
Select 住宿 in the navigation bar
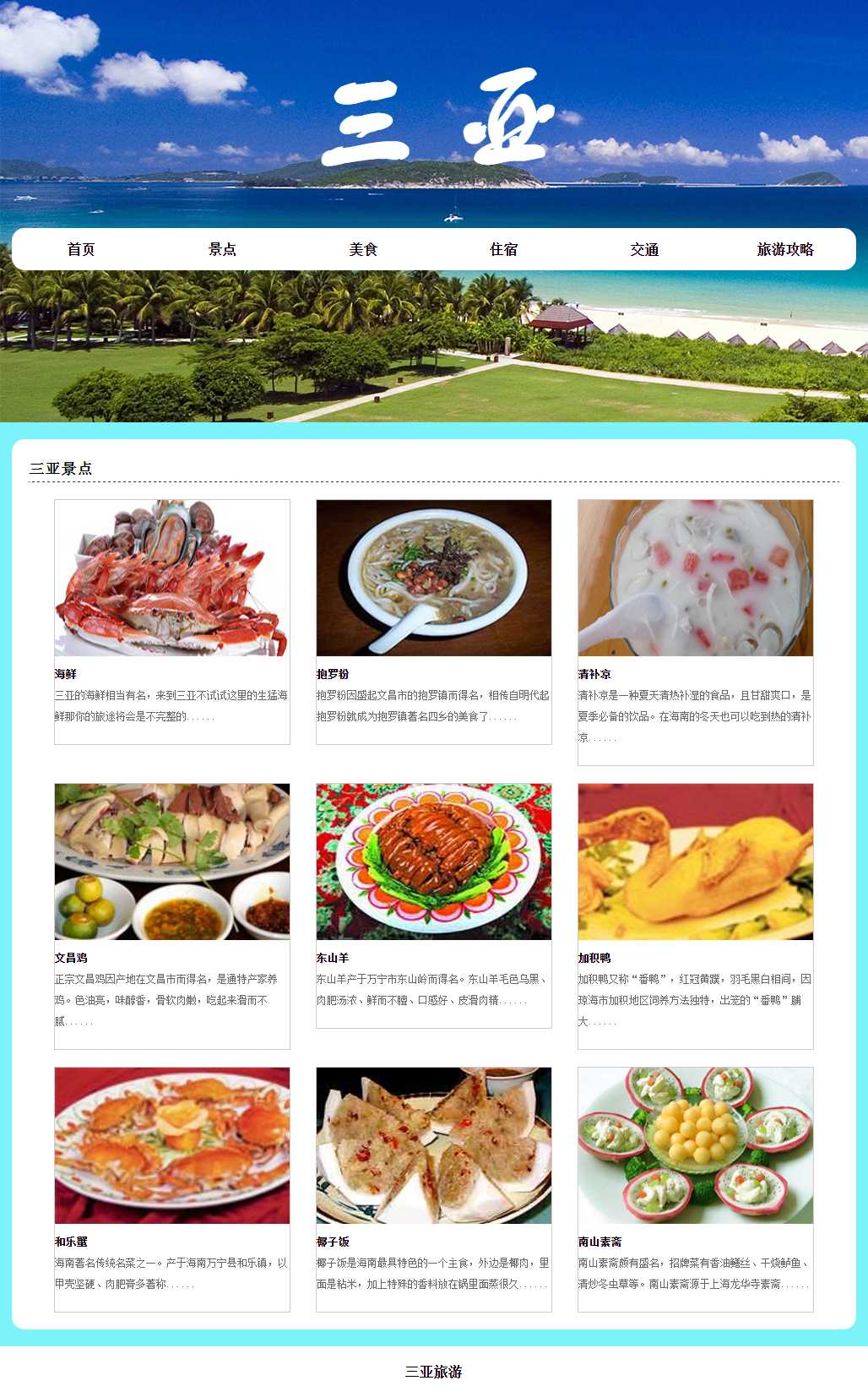pyautogui.click(x=503, y=249)
